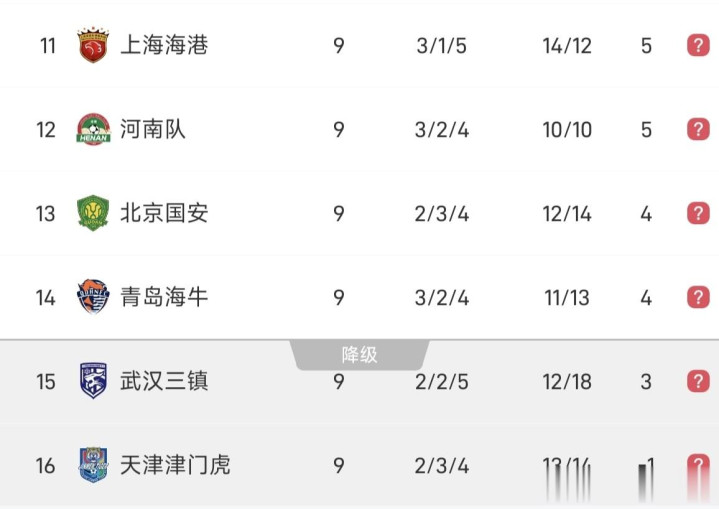Tap the 天津津门虎 team row
Screen dimensions: 719x509
coord(360,465)
